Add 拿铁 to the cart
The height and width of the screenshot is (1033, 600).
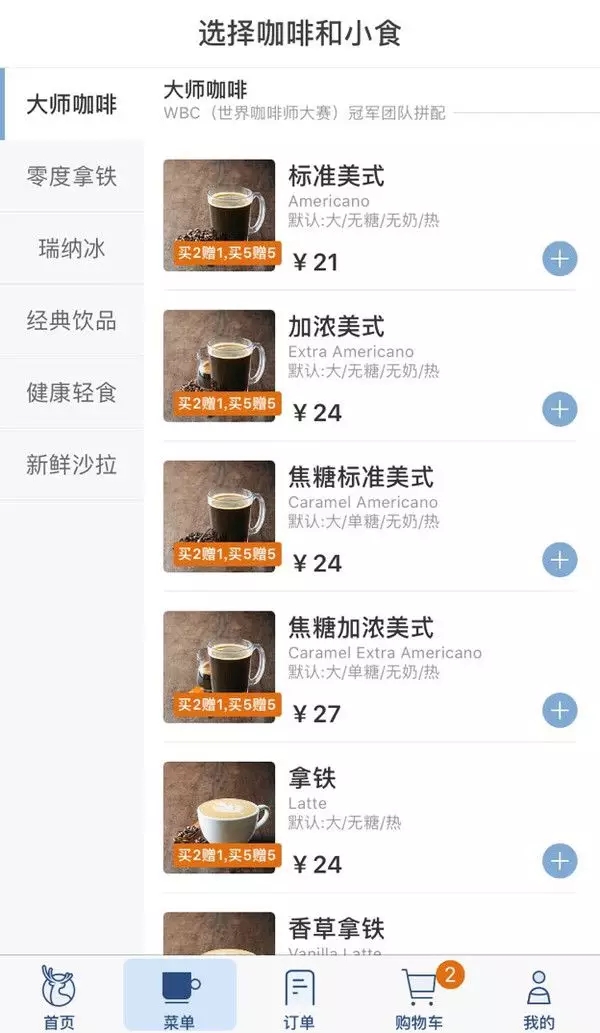(x=559, y=861)
